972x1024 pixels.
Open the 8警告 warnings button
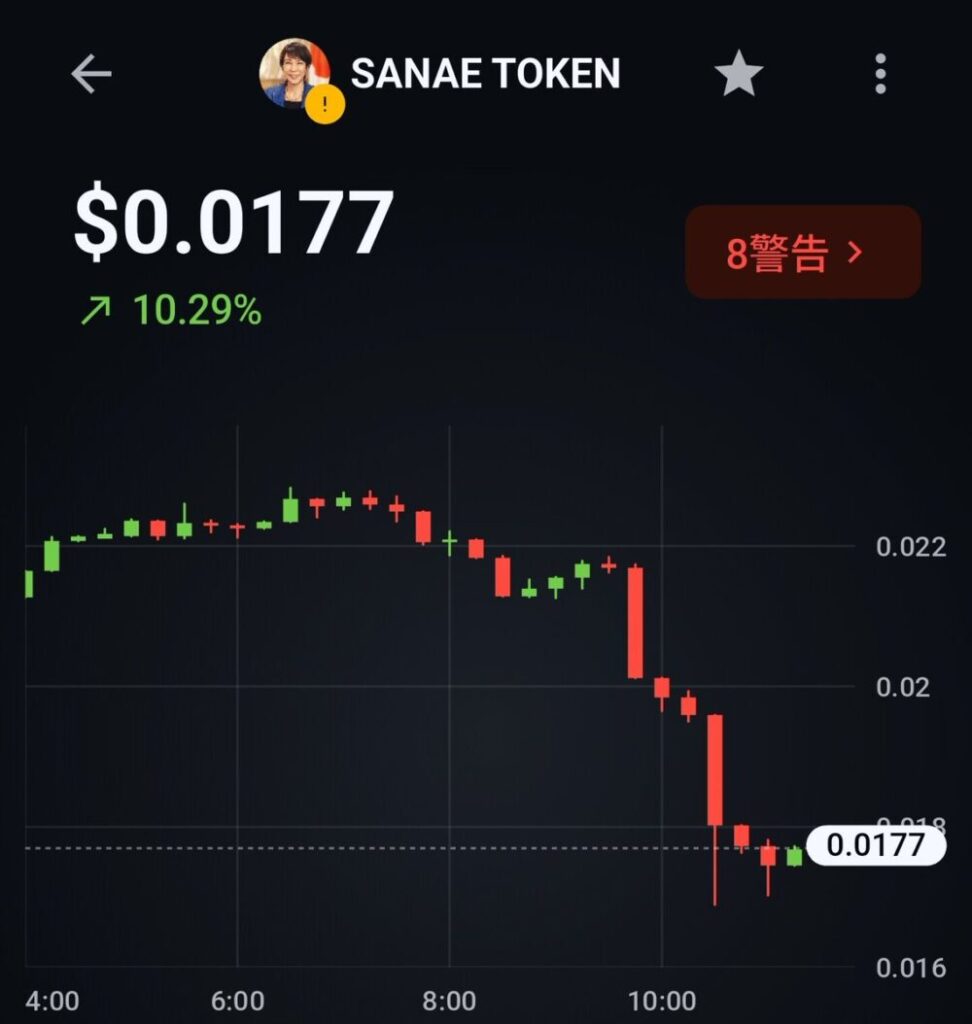pyautogui.click(x=802, y=253)
